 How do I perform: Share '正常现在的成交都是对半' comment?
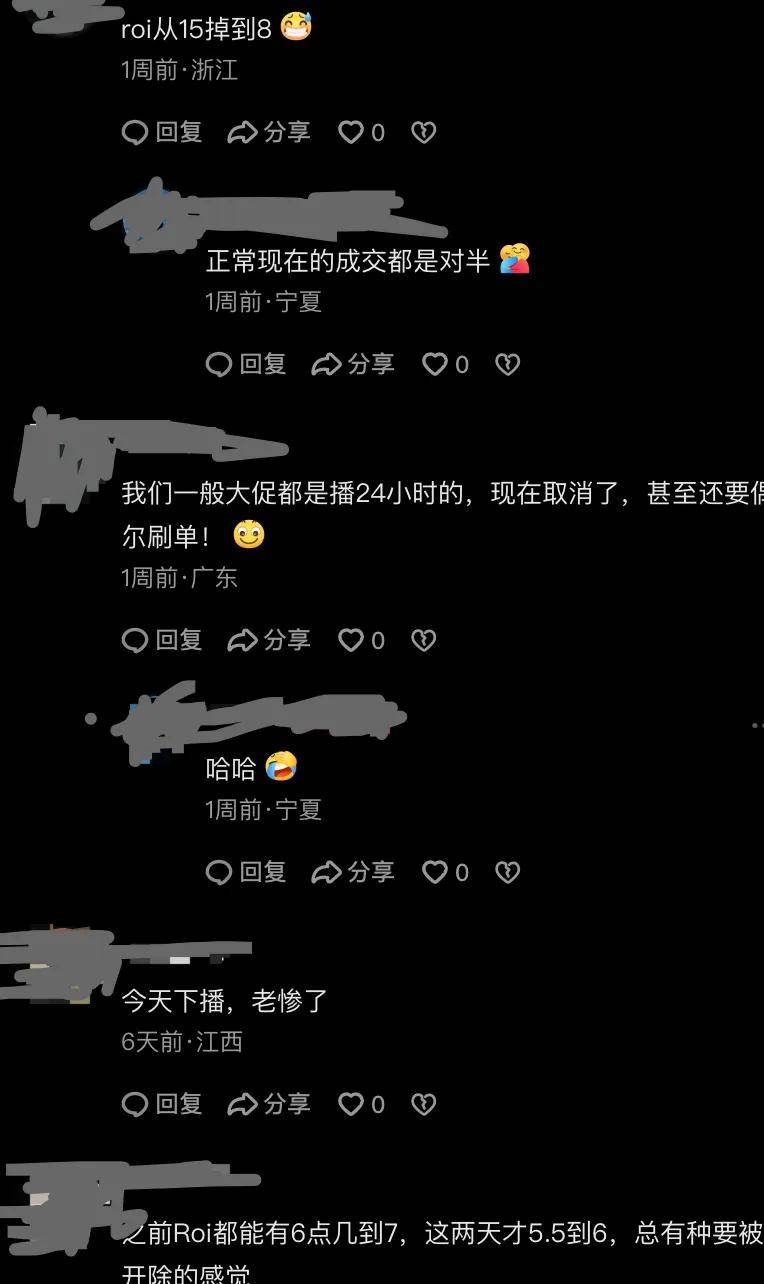(x=352, y=364)
